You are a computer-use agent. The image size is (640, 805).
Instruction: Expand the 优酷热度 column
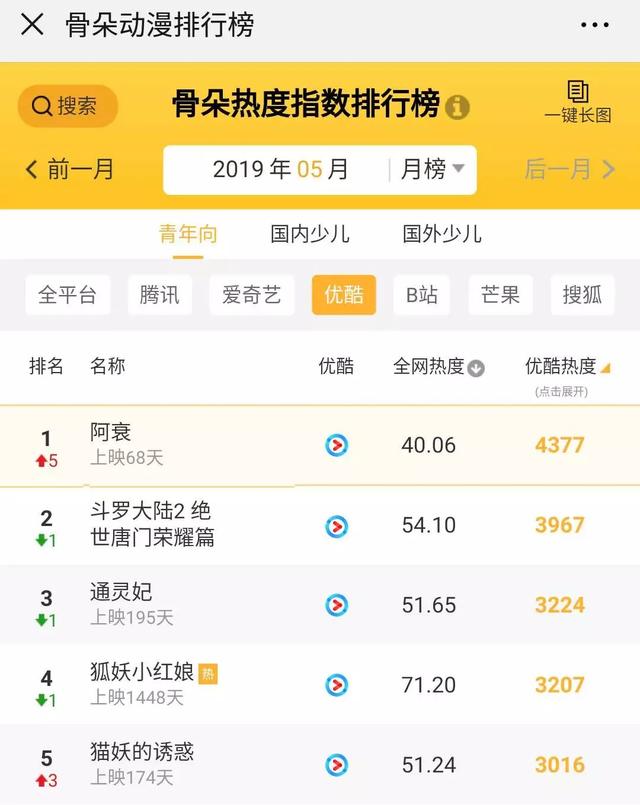pyautogui.click(x=567, y=367)
